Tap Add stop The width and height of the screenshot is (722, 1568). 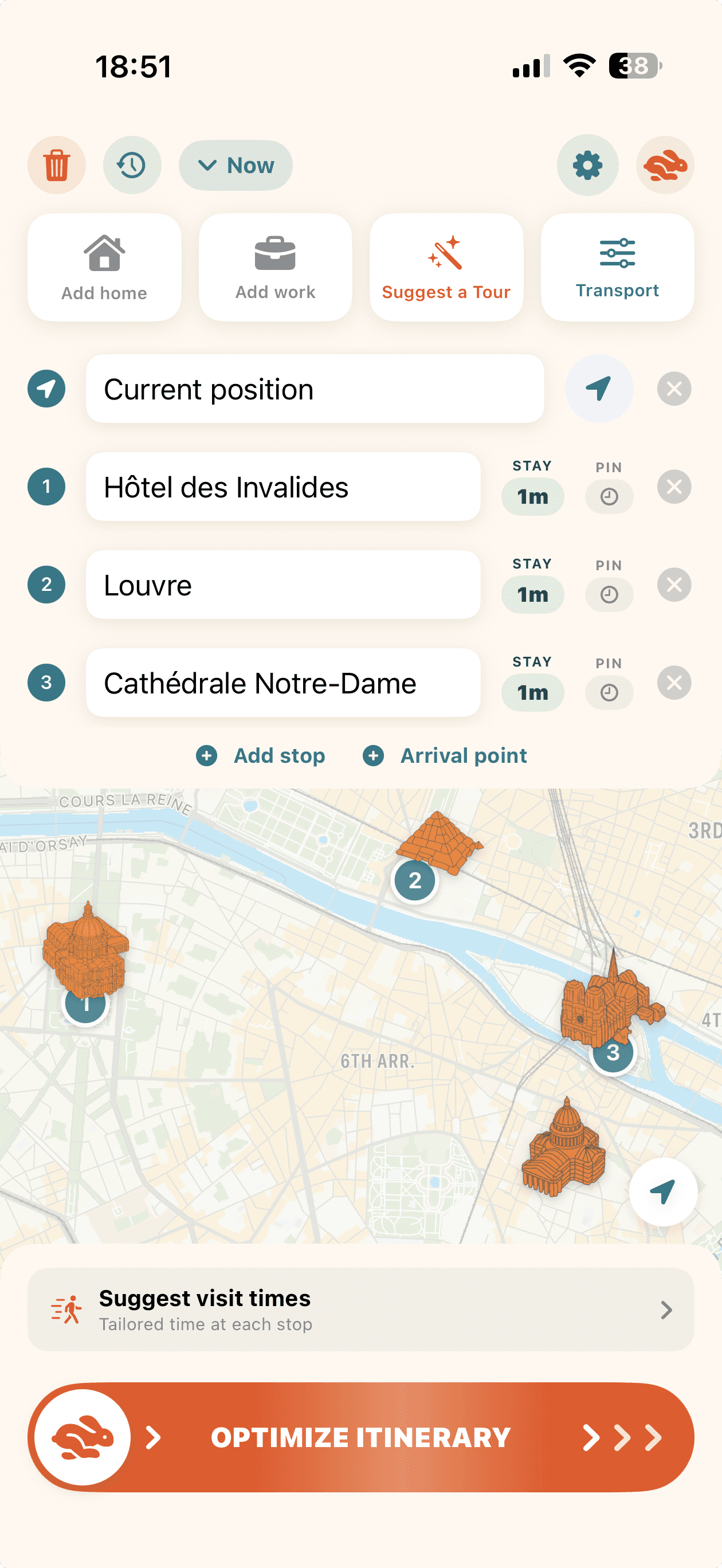261,755
